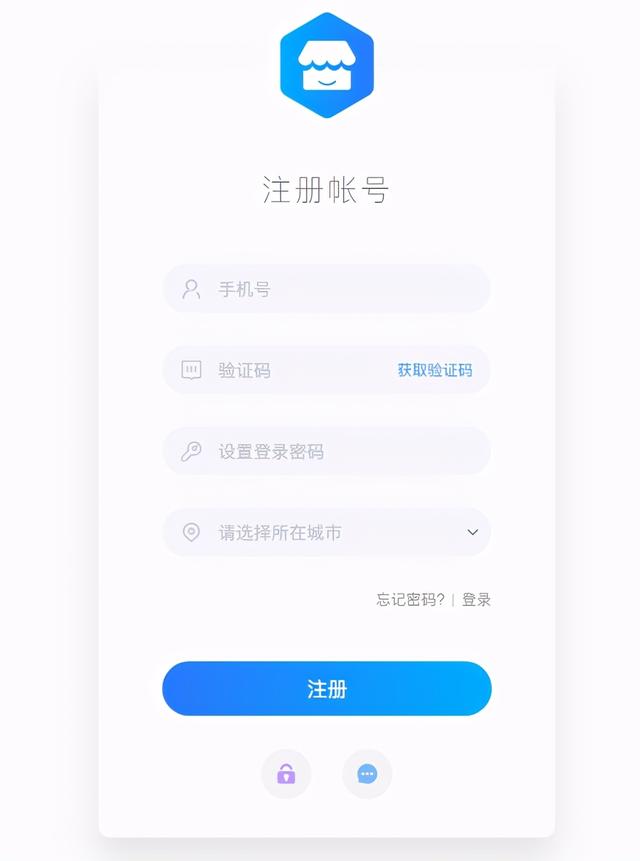The height and width of the screenshot is (861, 640).
Task: Go to 登录 login page
Action: coord(476,600)
